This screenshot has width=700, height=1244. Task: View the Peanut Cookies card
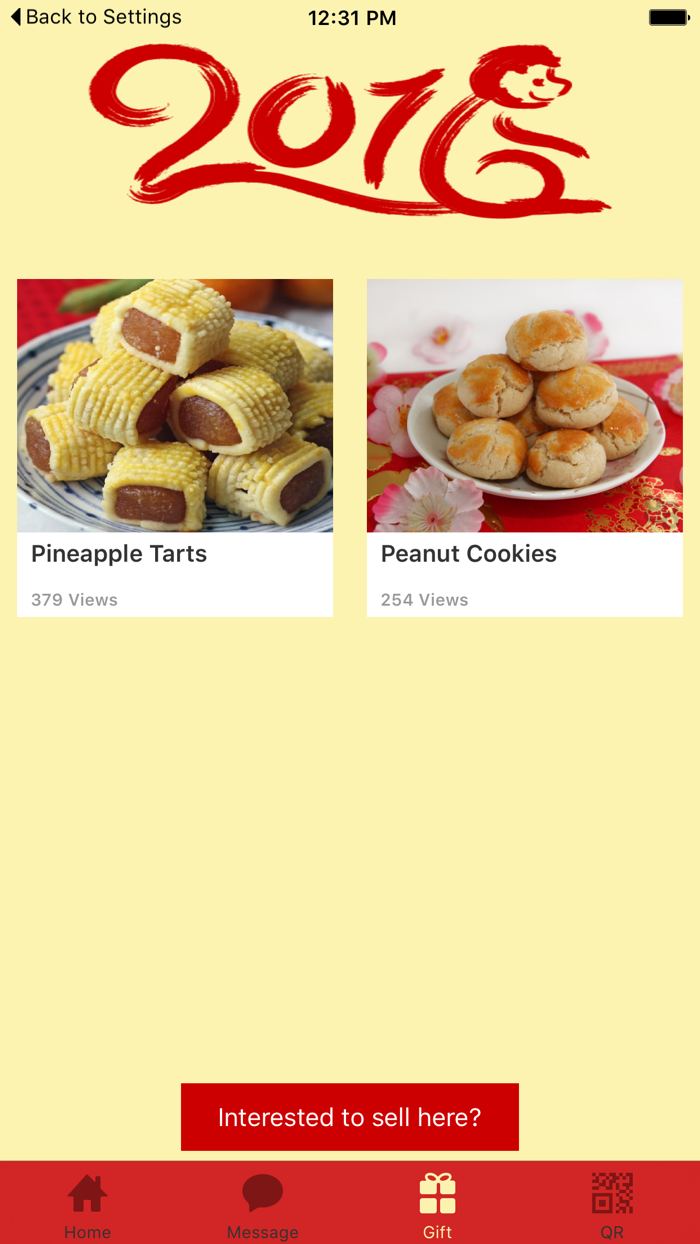(x=525, y=447)
